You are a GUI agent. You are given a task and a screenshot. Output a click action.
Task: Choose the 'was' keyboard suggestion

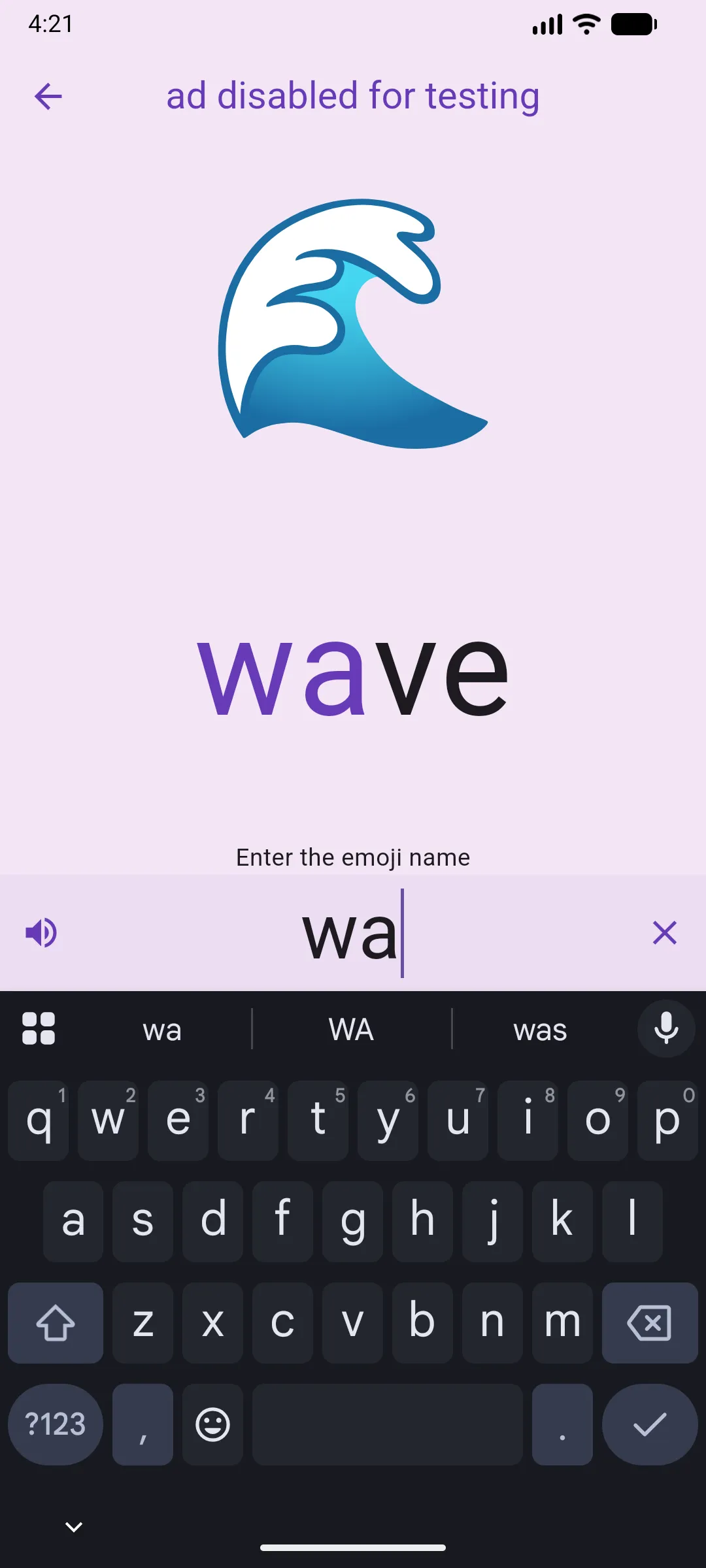[540, 1030]
